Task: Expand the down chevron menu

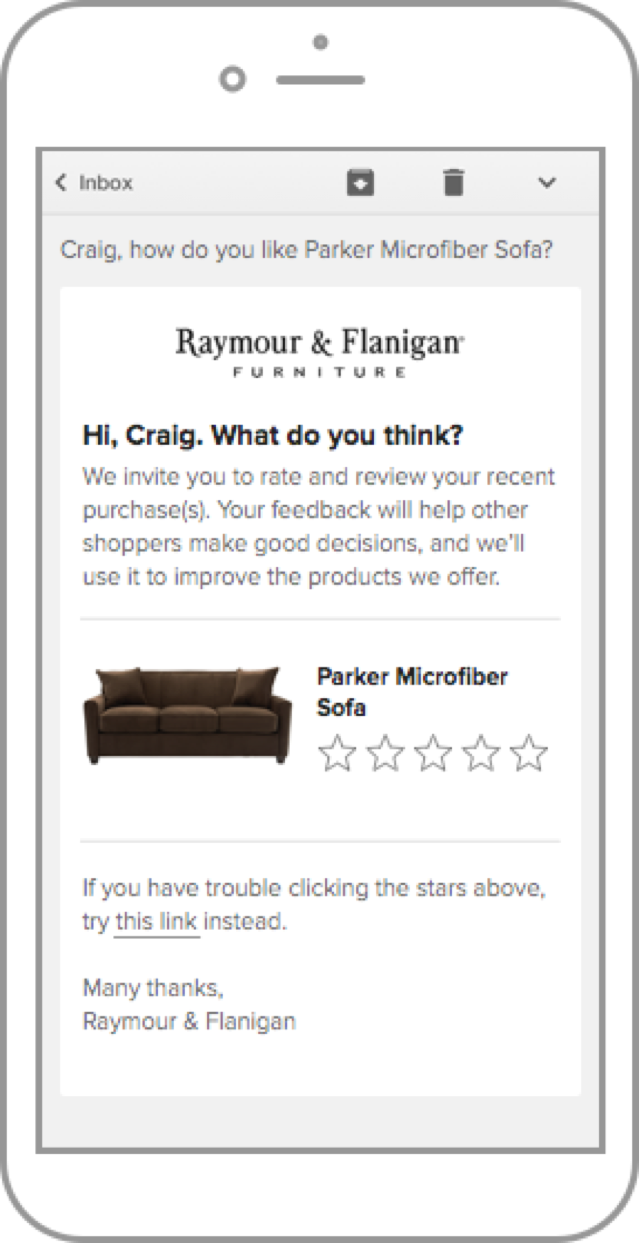Action: point(546,182)
